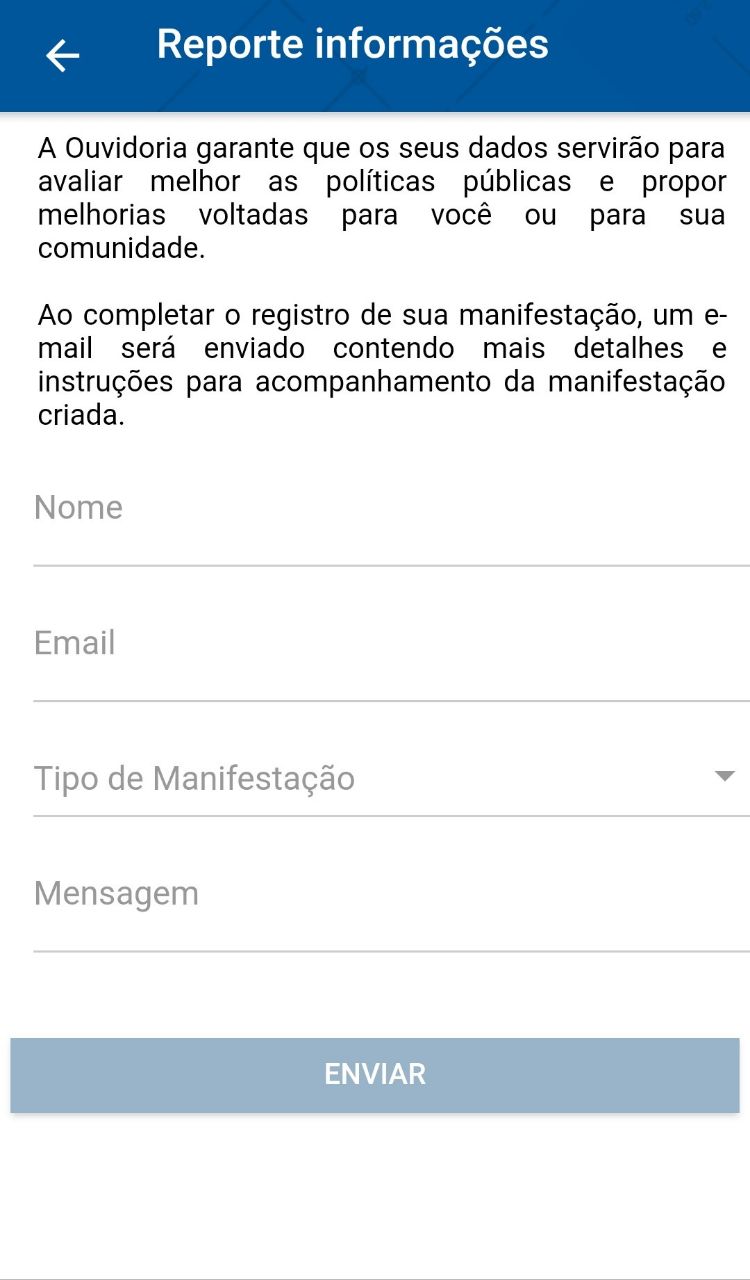Tap the blue header bar area

click(375, 55)
